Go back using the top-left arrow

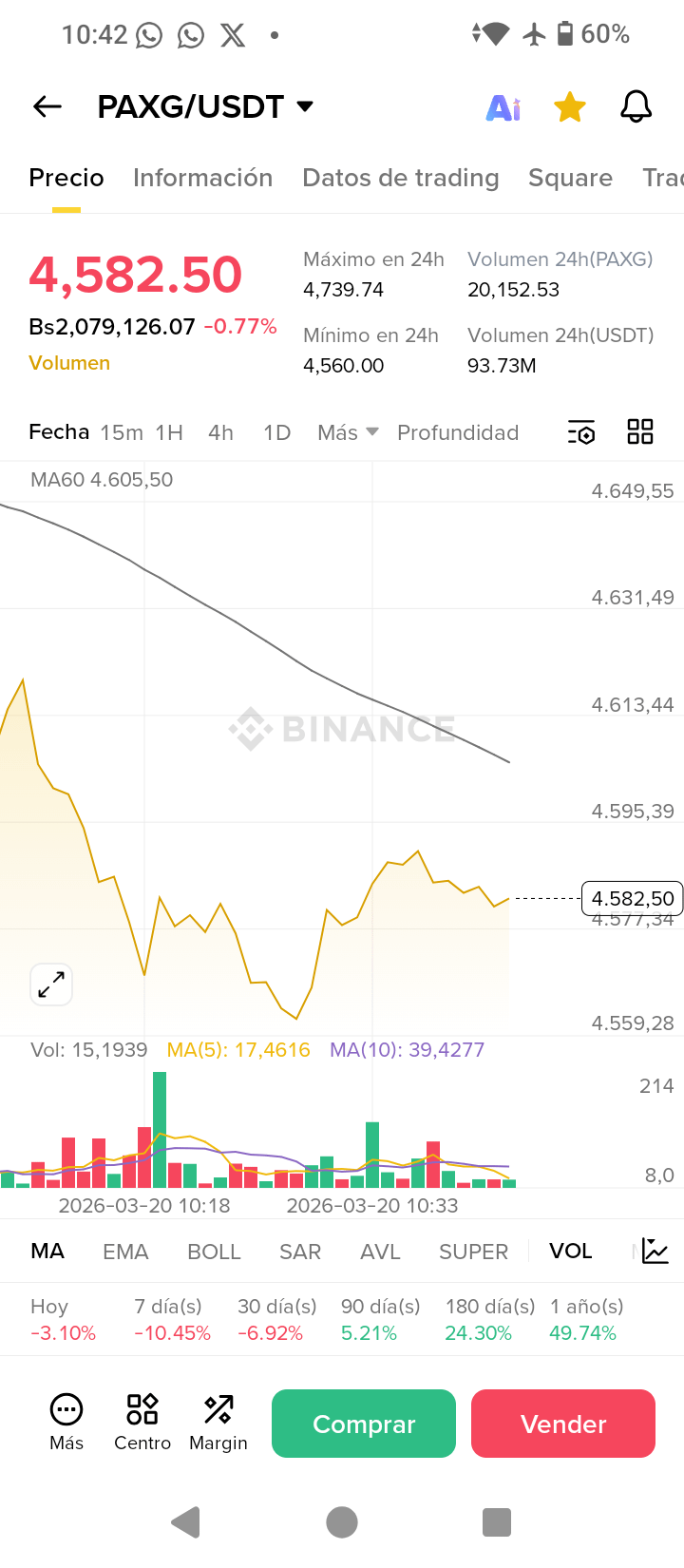tap(47, 107)
